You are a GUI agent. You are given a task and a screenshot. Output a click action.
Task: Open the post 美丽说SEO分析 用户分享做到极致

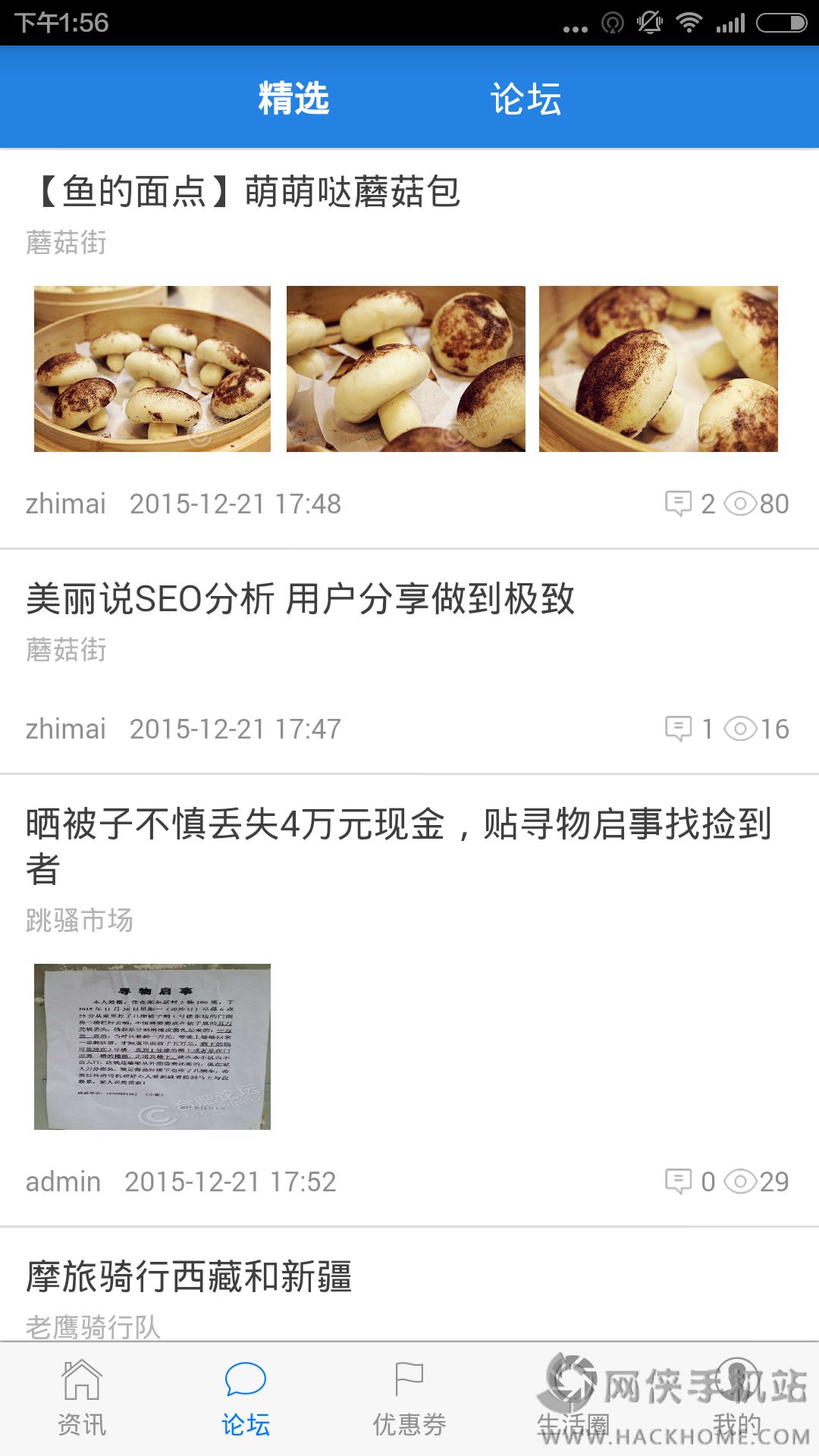300,599
